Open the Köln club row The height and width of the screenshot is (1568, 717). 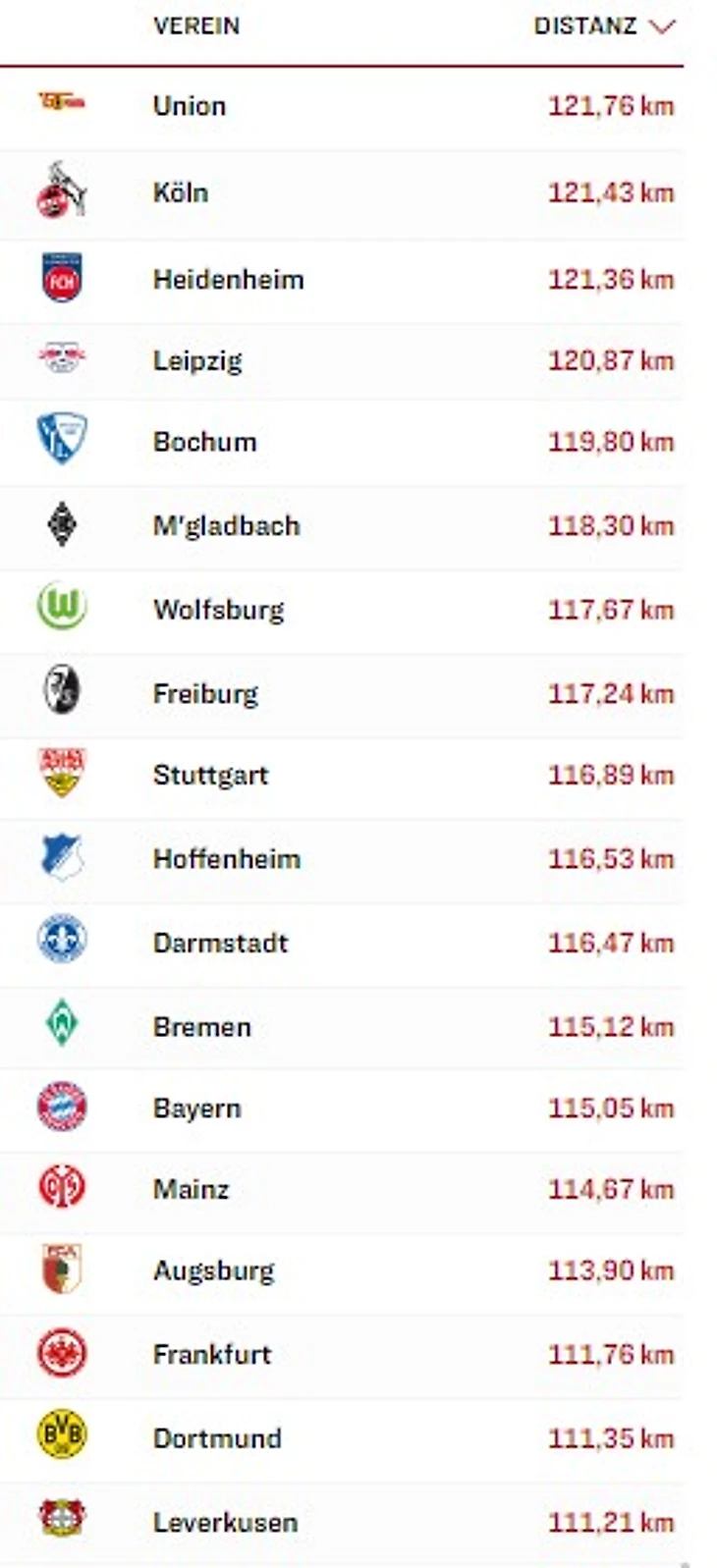tap(181, 192)
